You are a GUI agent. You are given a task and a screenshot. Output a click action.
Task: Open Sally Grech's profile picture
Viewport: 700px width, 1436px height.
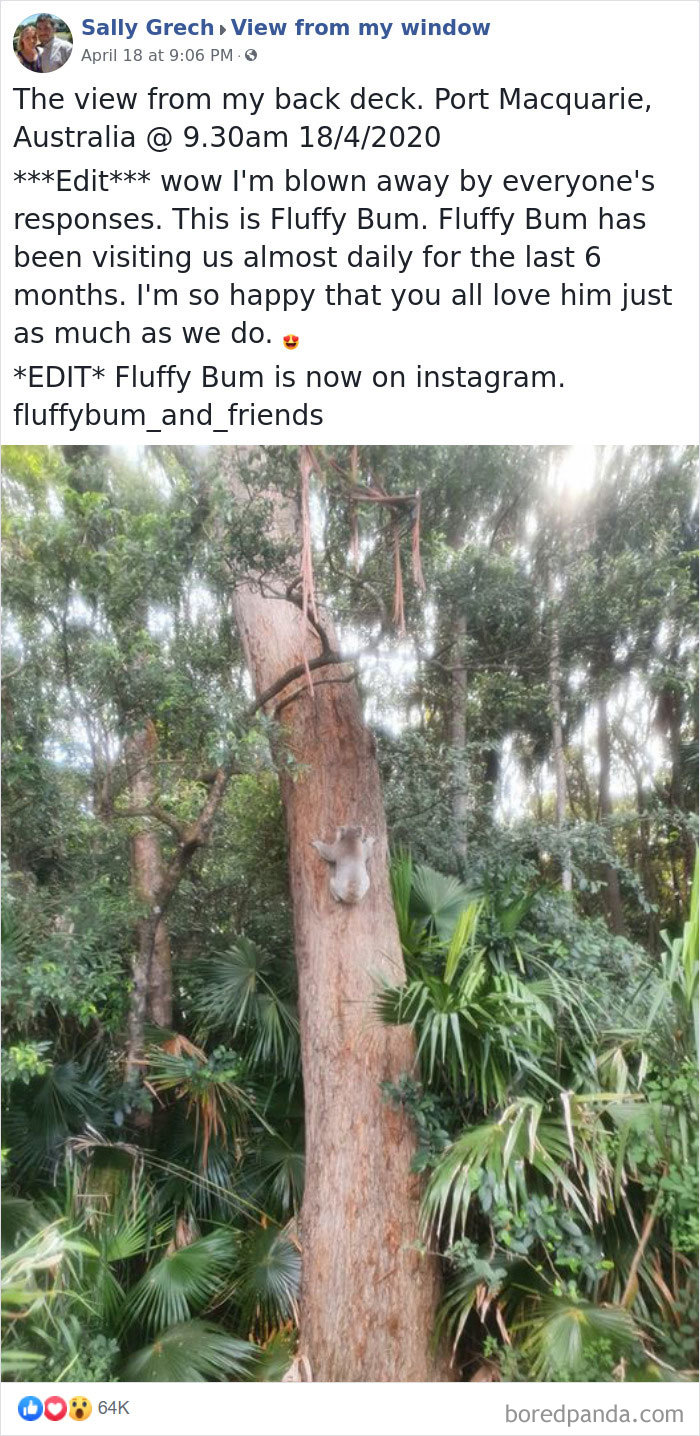pyautogui.click(x=42, y=43)
